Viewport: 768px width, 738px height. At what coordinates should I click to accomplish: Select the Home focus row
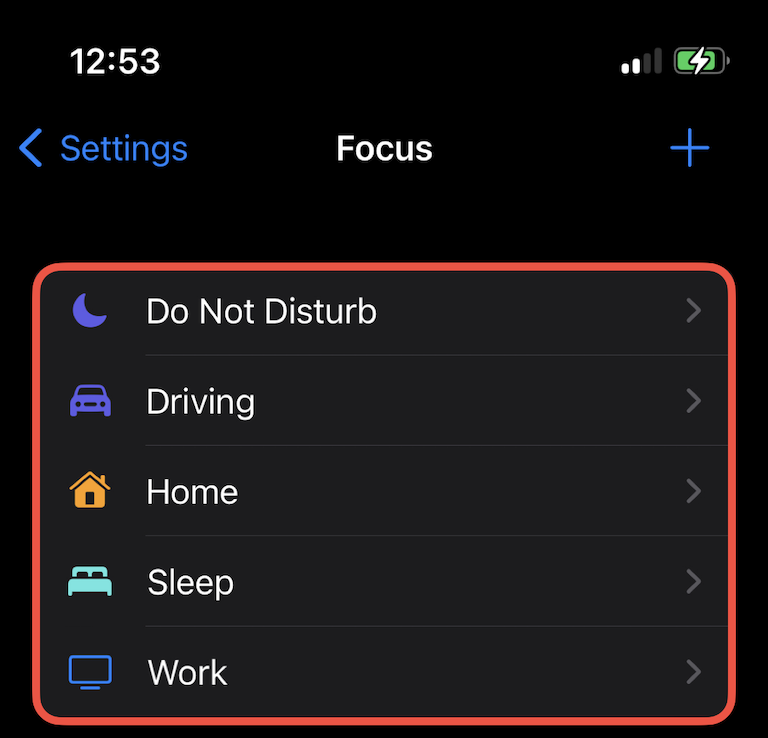pos(384,491)
